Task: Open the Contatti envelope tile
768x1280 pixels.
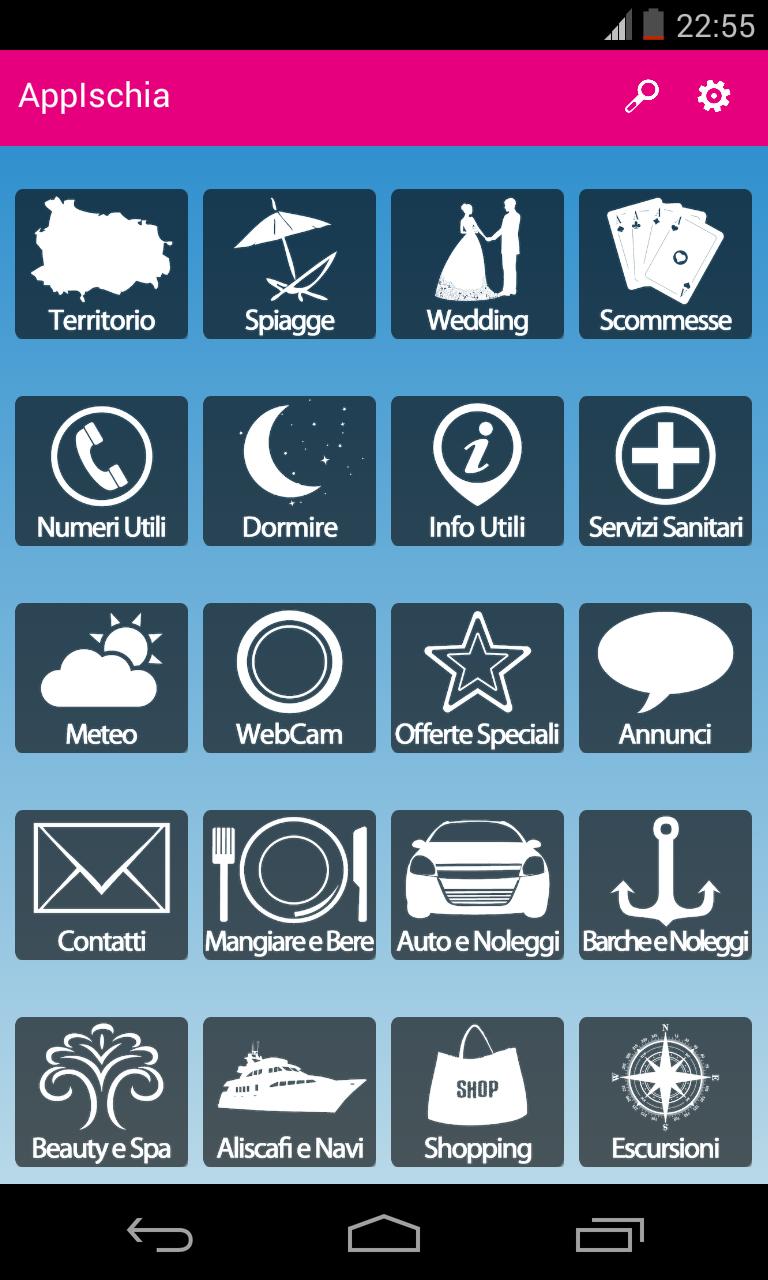Action: [101, 885]
